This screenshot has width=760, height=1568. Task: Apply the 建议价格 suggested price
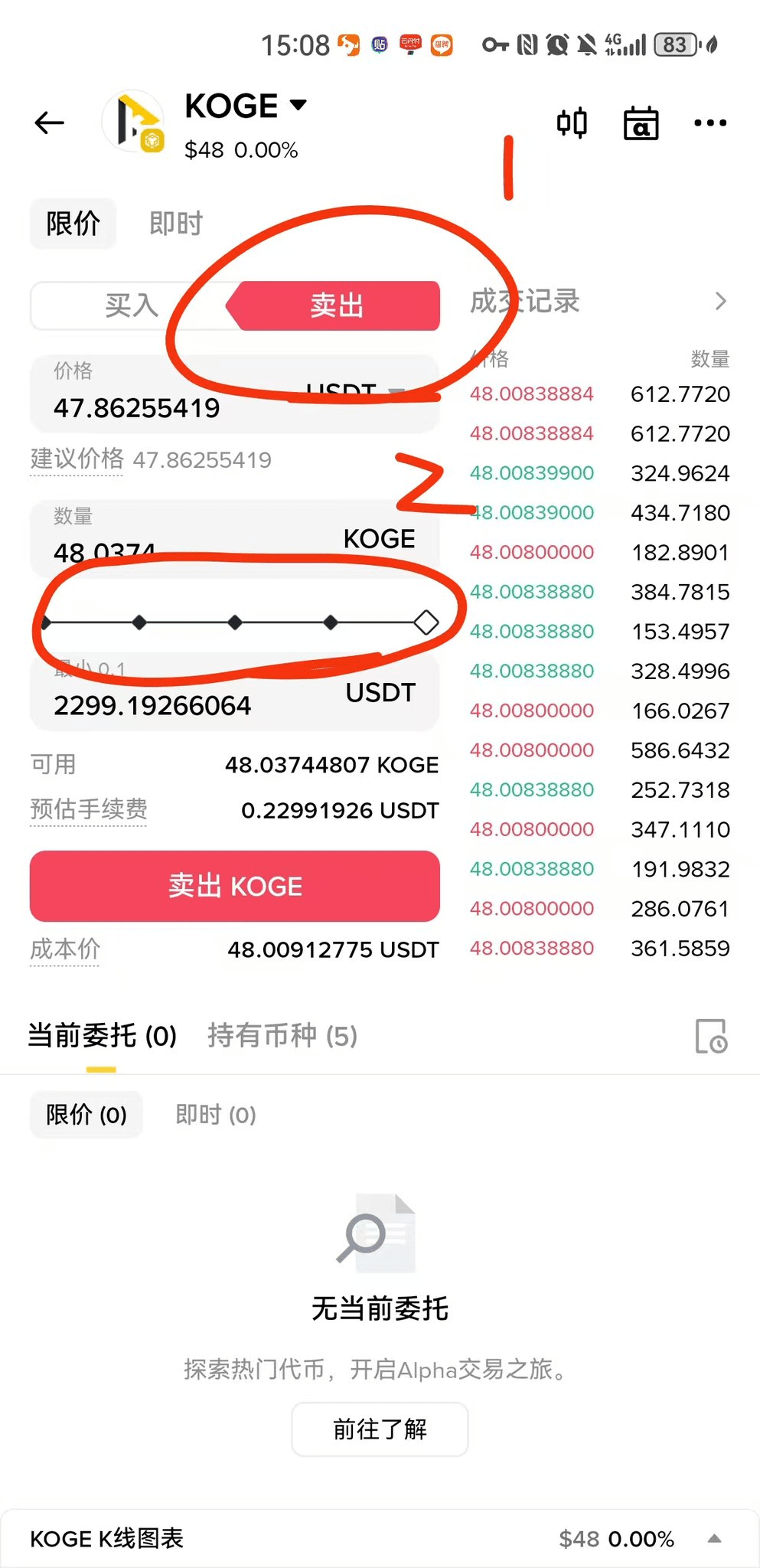151,459
